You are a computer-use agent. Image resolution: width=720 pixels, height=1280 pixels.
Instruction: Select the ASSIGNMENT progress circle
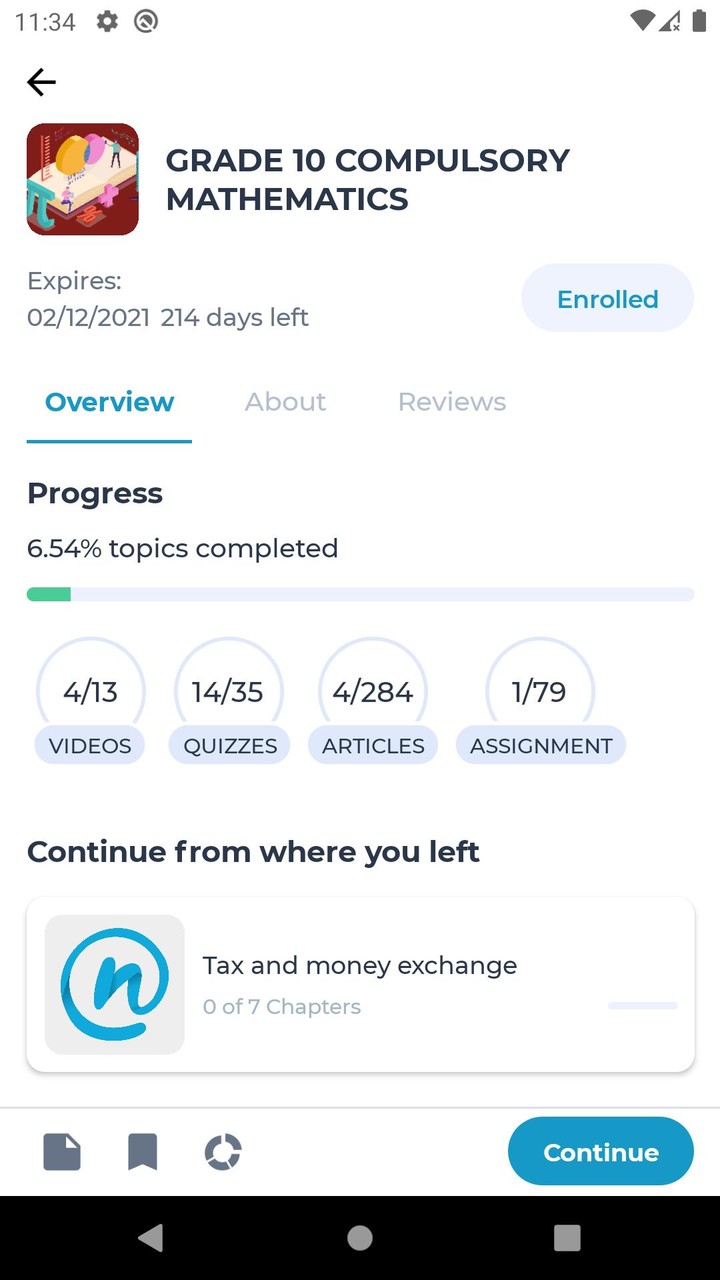[540, 691]
